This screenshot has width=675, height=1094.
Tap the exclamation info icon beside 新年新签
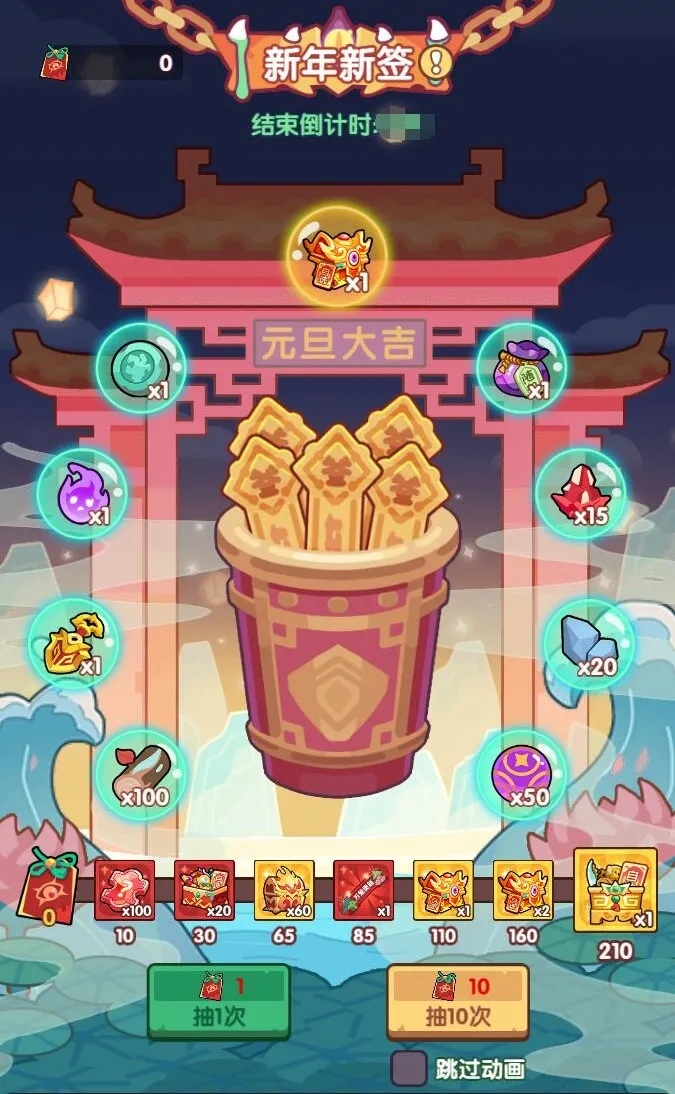pyautogui.click(x=436, y=65)
